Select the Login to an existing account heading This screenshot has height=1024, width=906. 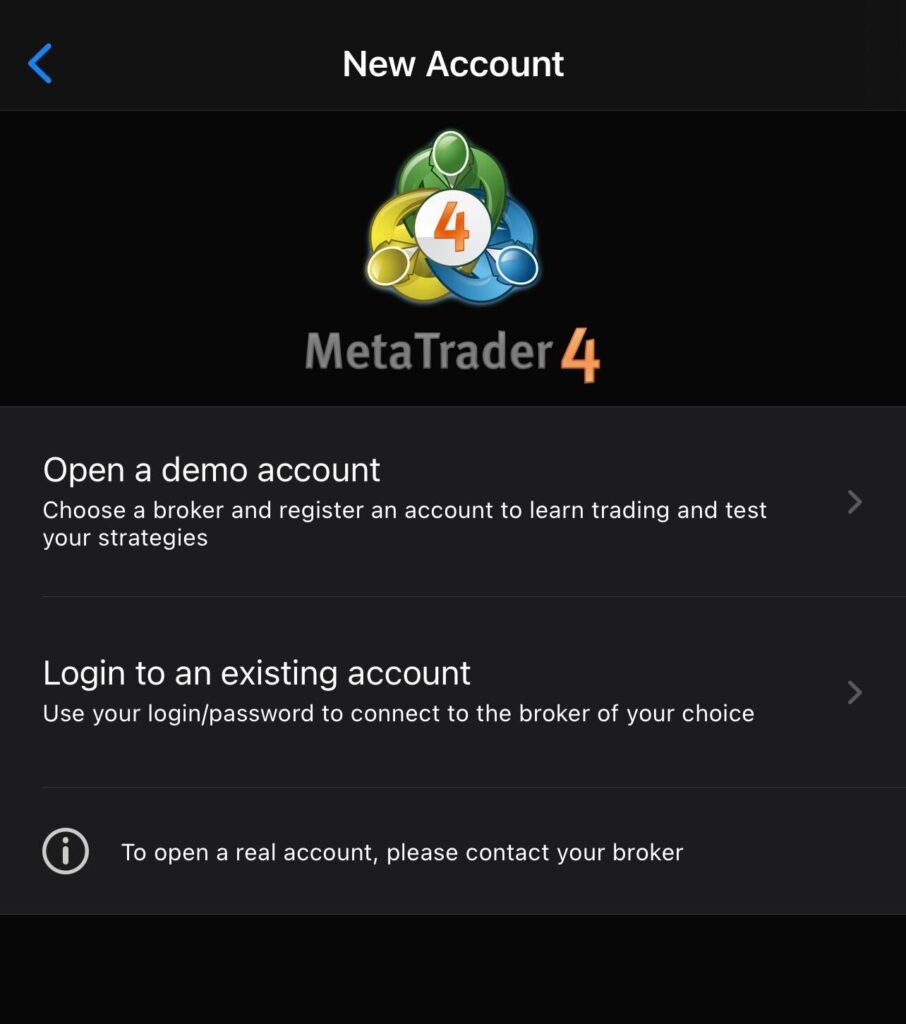pos(256,673)
